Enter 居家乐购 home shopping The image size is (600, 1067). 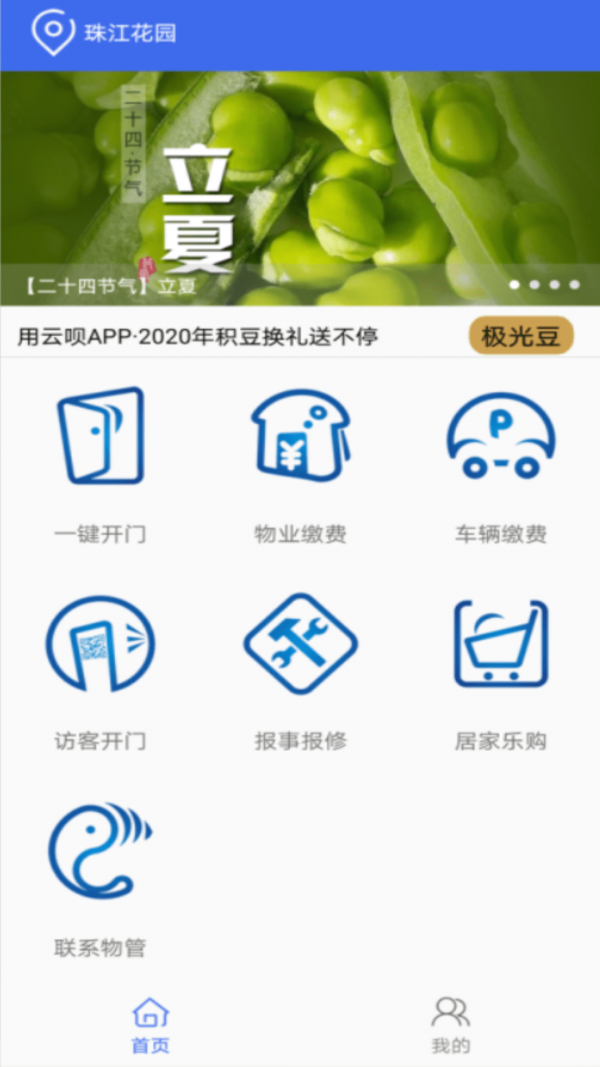click(501, 670)
